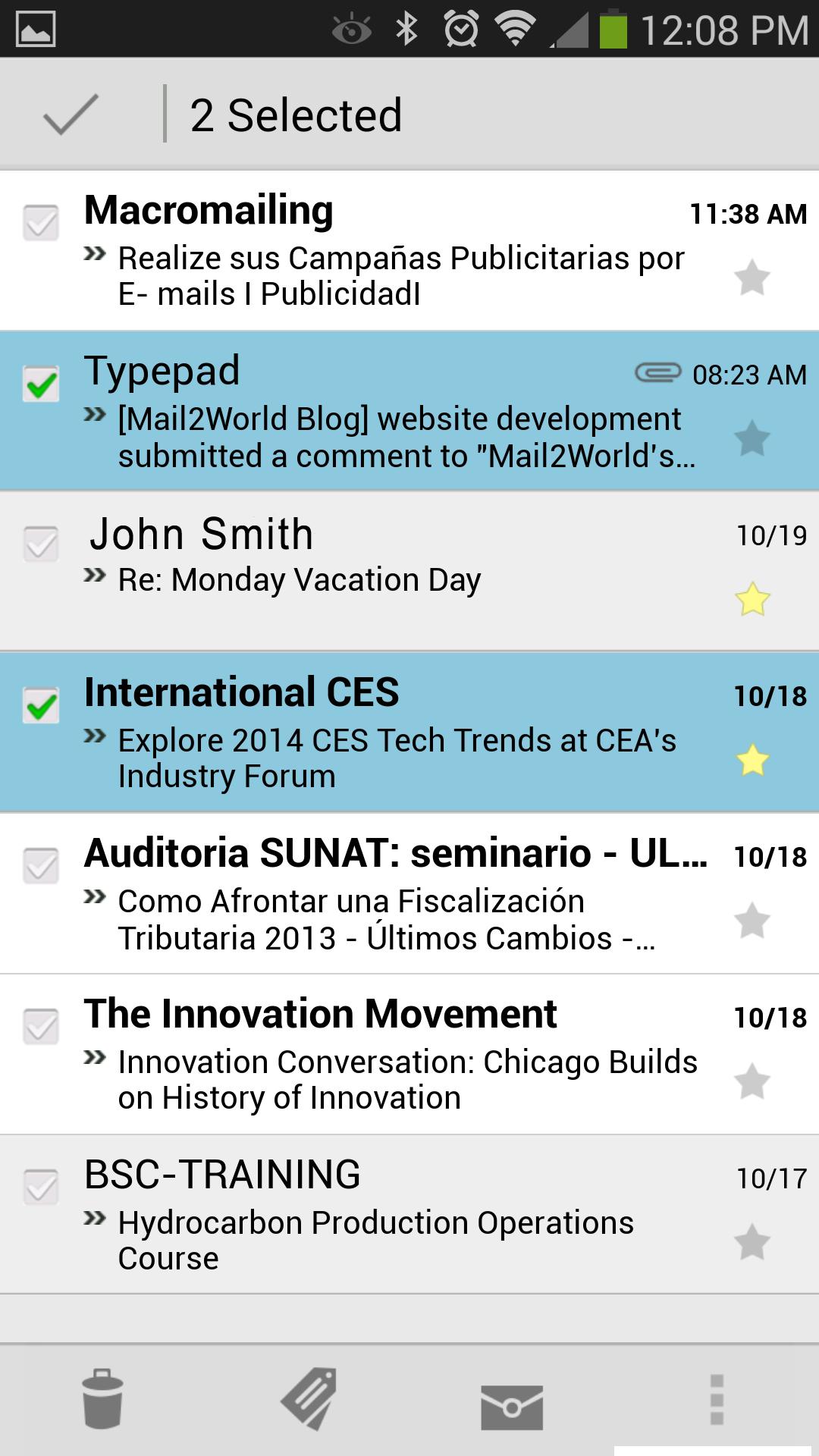Tap the done checkmark in selection bar
This screenshot has width=819, height=1456.
(x=71, y=115)
